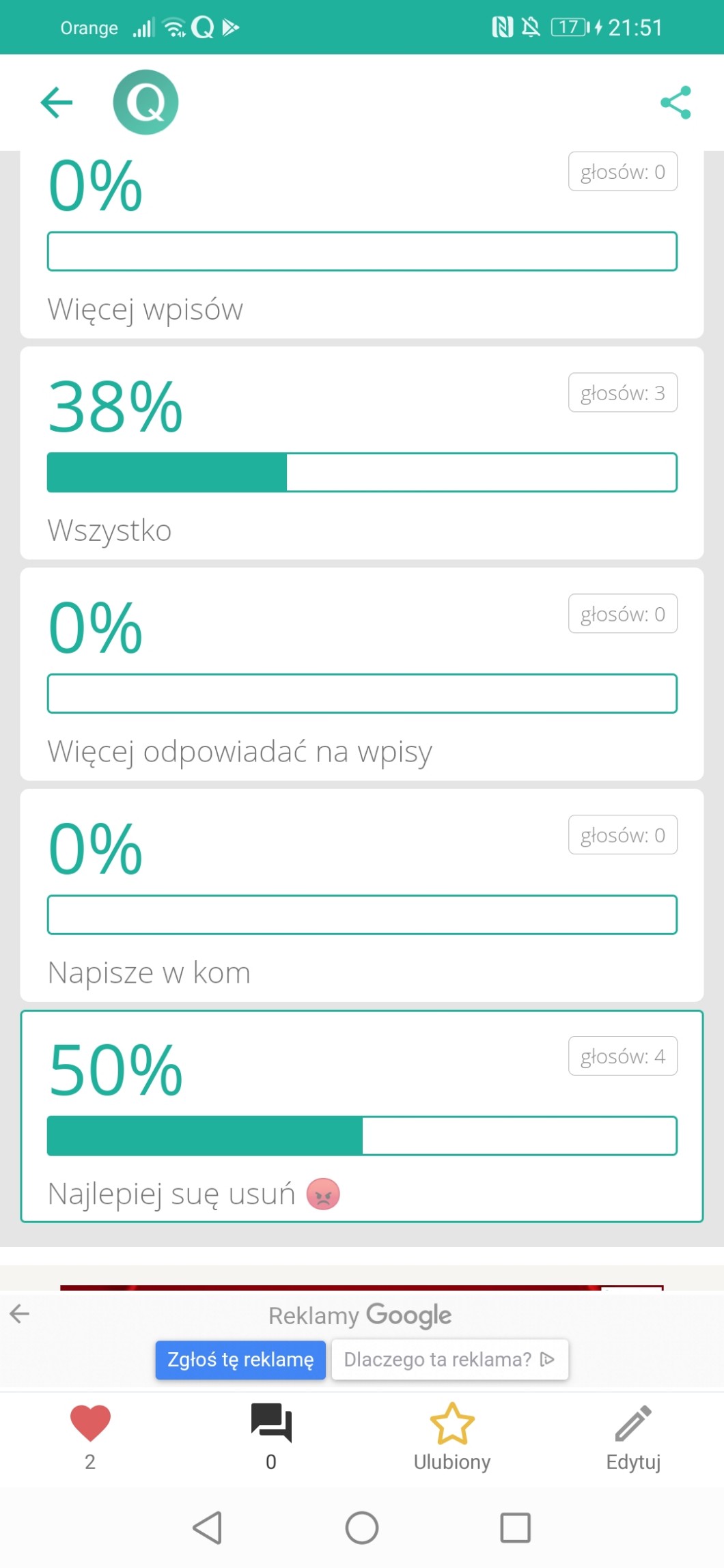The height and width of the screenshot is (1568, 724).
Task: Open the Q app logo
Action: pyautogui.click(x=145, y=102)
